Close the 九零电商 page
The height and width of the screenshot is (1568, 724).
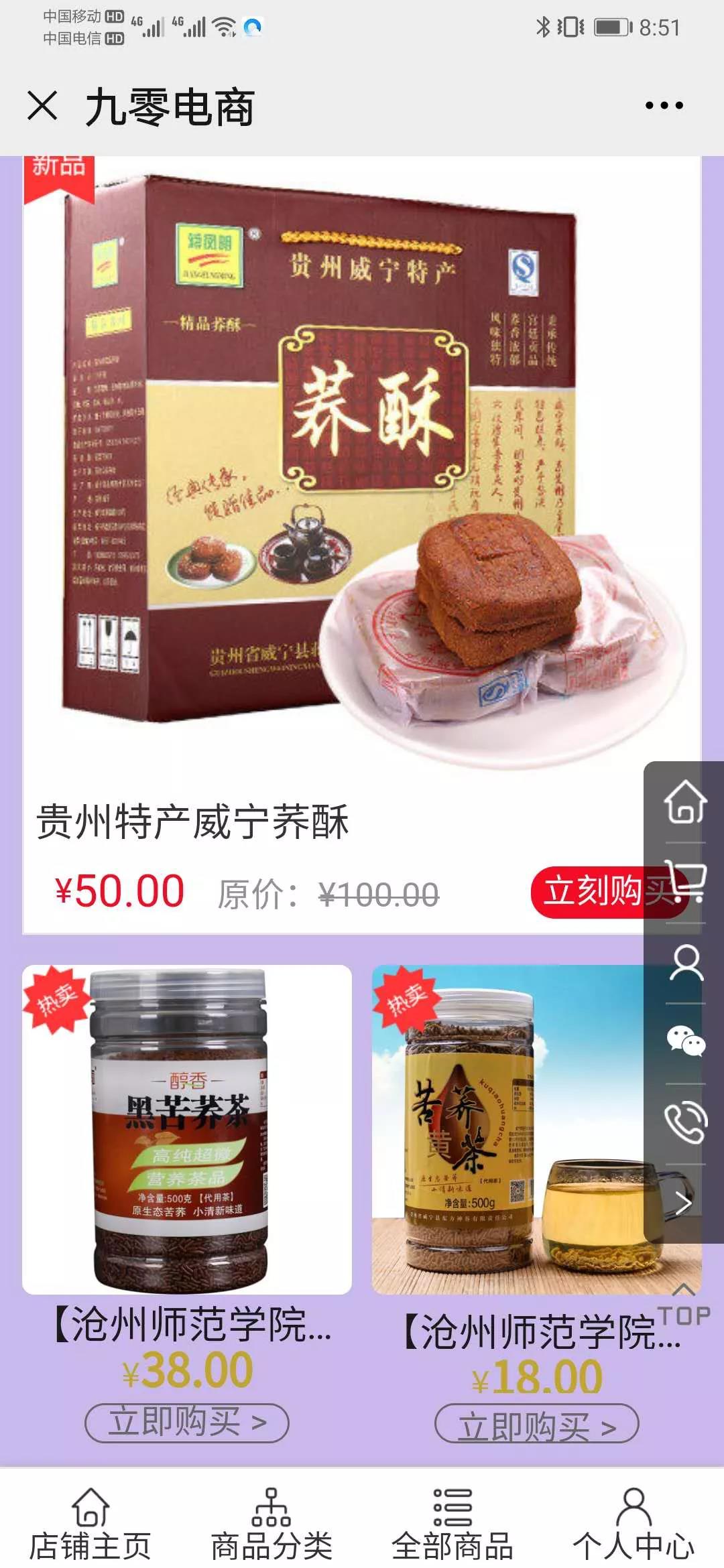[x=43, y=106]
